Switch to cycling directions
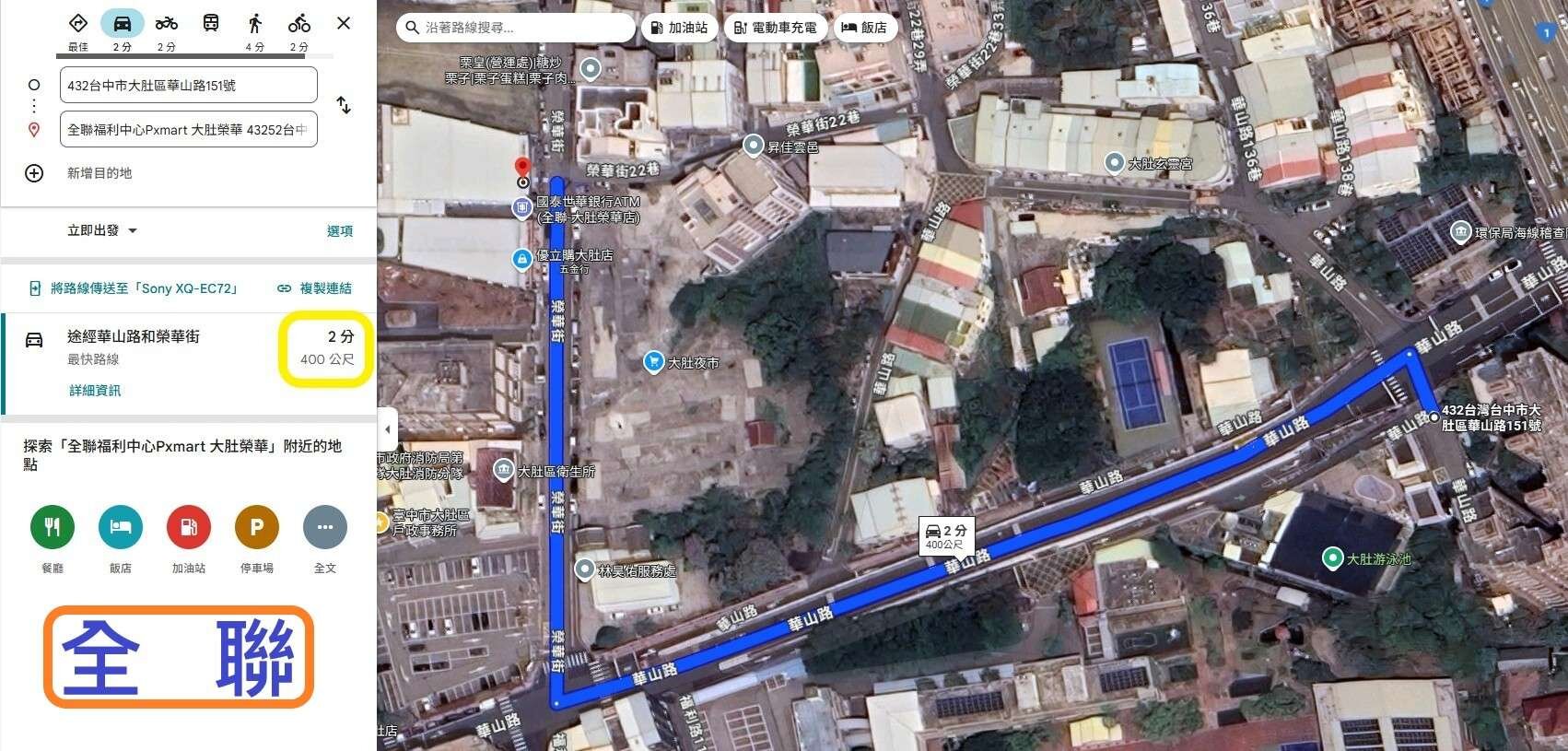Viewport: 1568px width, 751px height. (299, 25)
